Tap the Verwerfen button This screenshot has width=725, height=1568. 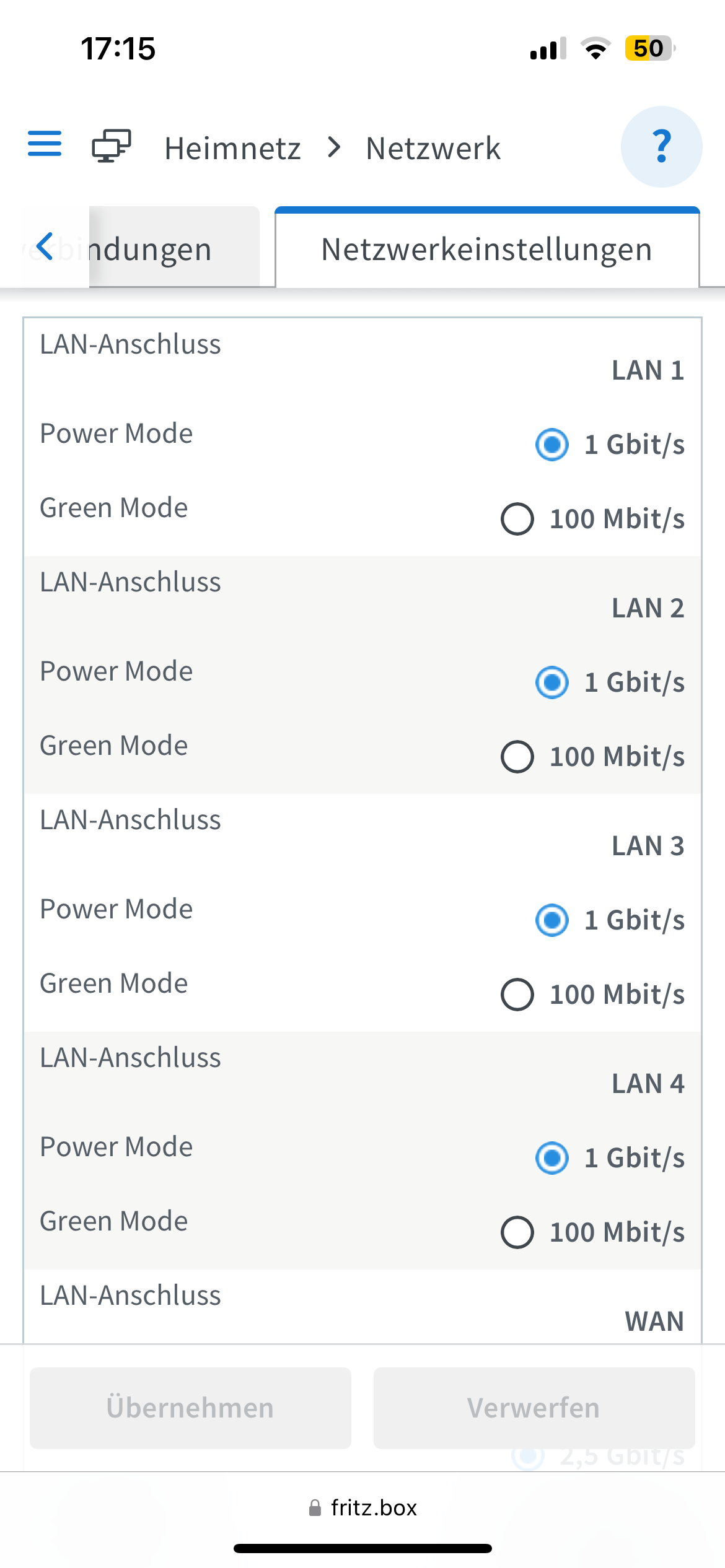[534, 1408]
